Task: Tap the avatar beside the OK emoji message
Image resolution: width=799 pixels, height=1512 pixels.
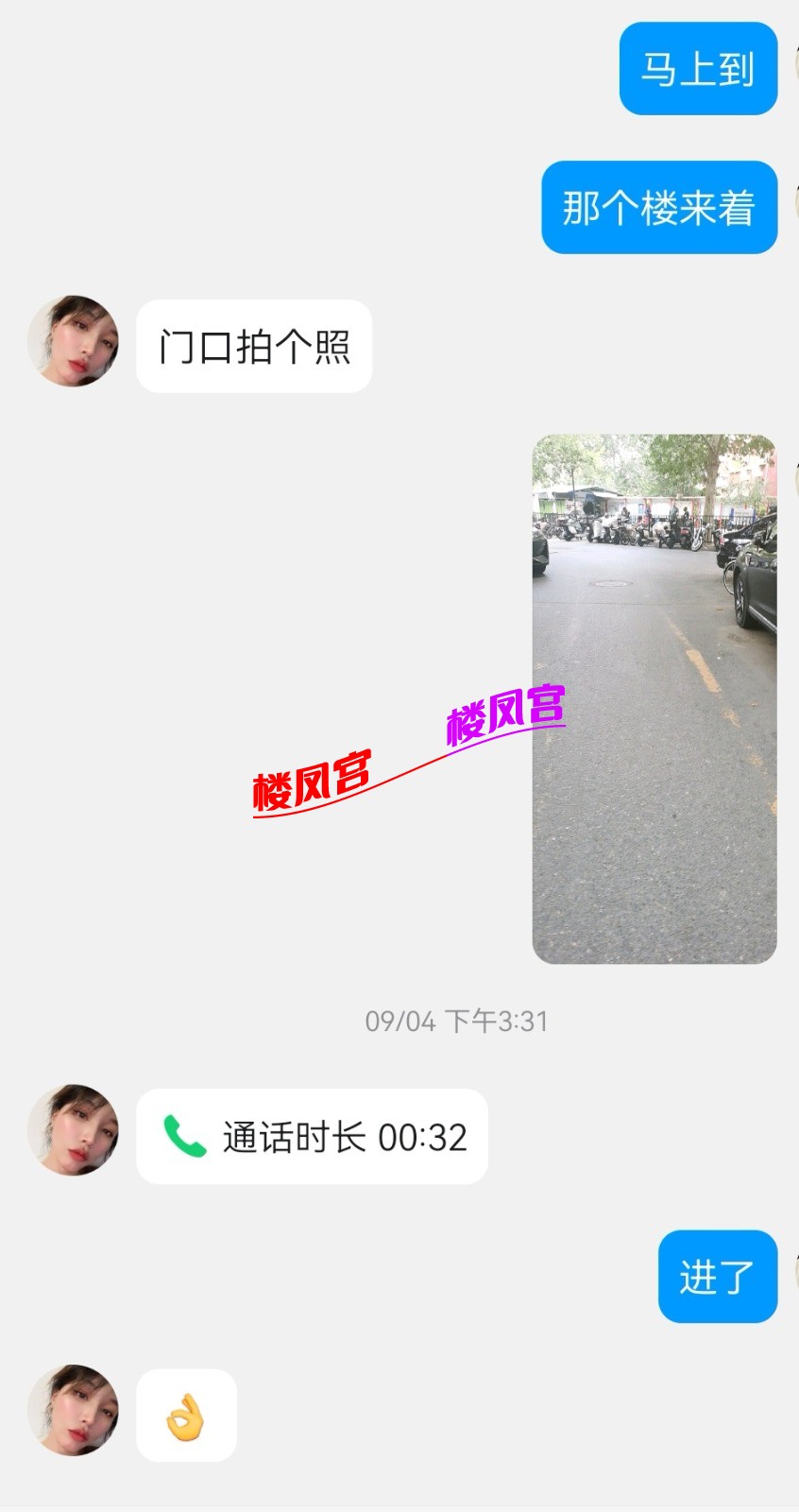Action: pos(73,1413)
